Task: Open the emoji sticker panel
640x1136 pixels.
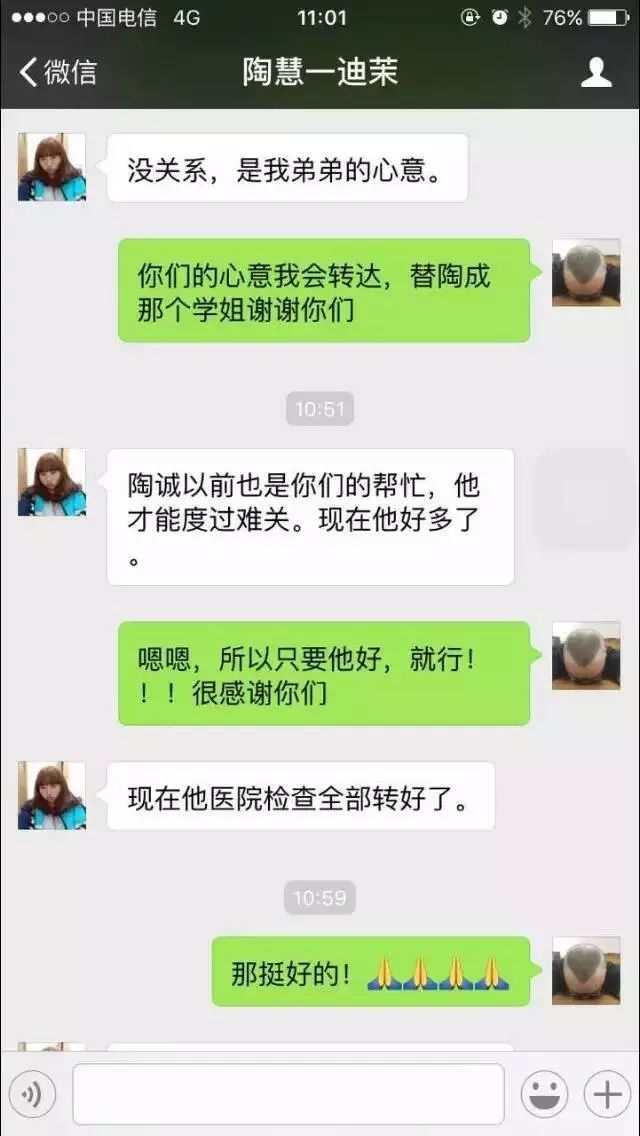Action: (x=544, y=1095)
